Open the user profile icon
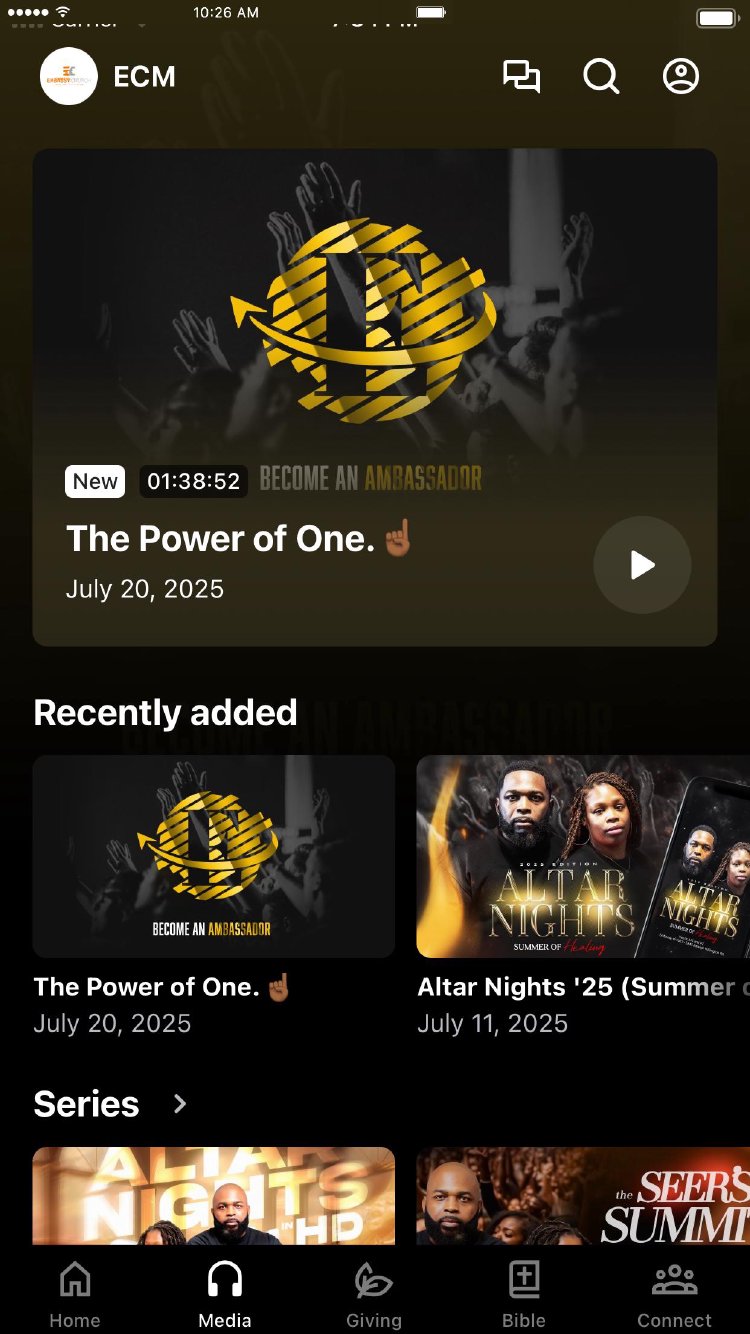This screenshot has height=1334, width=750. pos(681,77)
